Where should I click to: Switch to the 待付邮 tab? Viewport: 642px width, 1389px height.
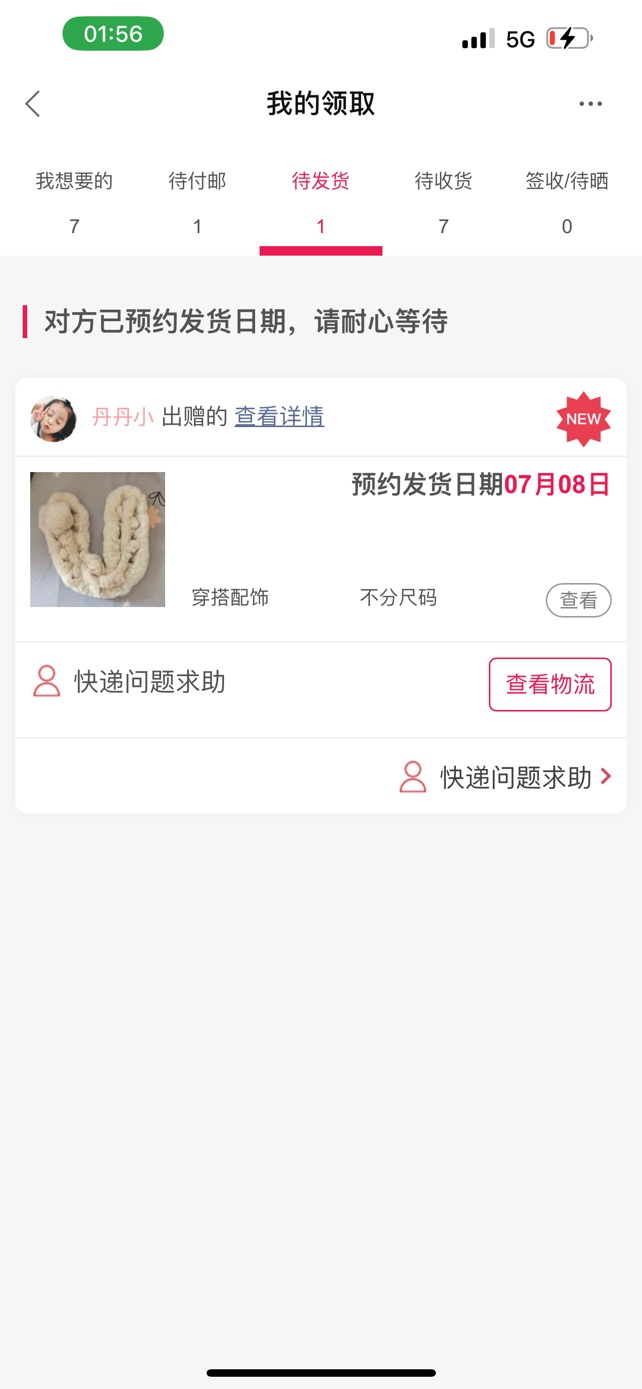click(x=197, y=203)
